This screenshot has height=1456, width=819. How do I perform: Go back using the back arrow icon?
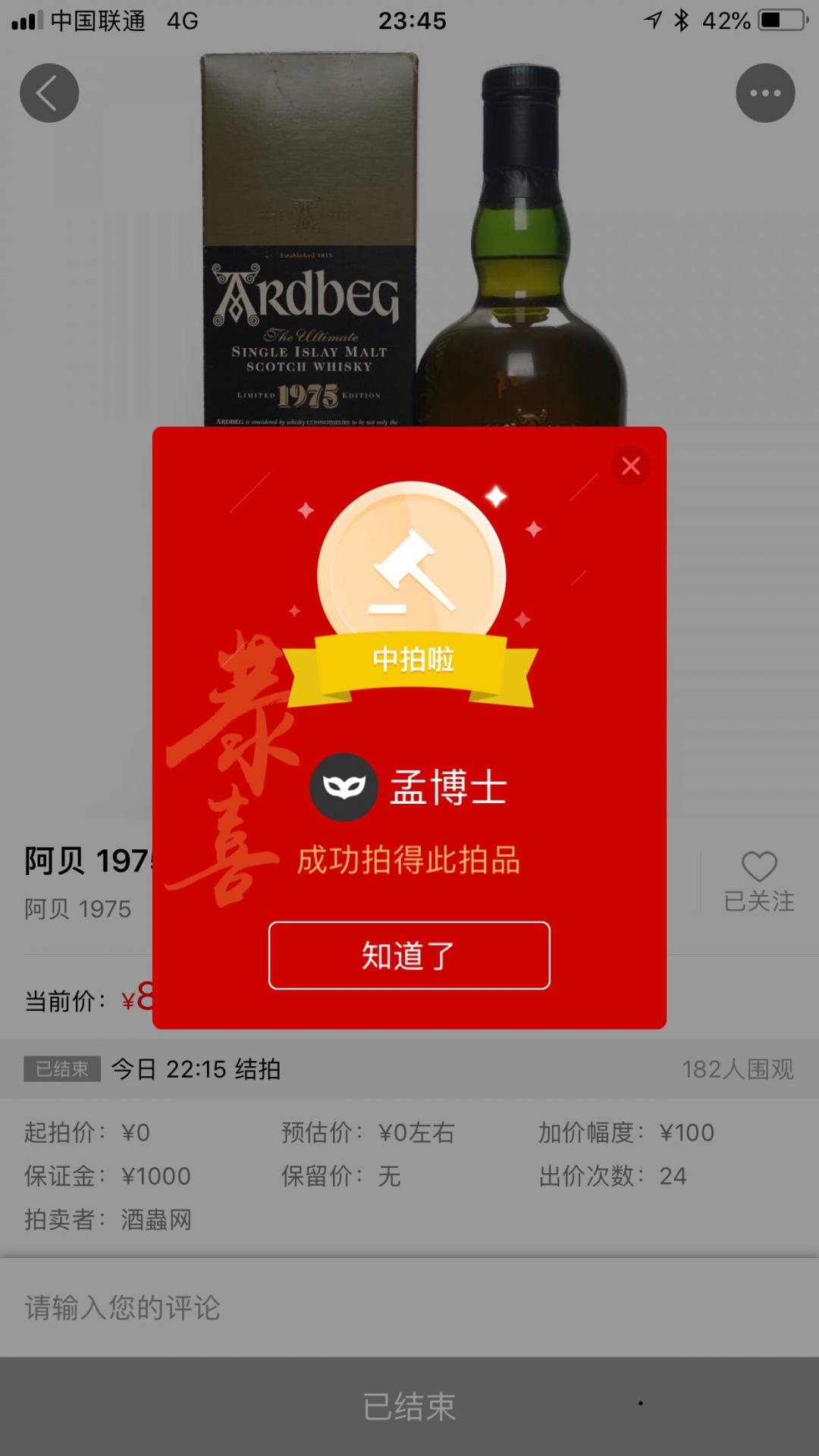(x=49, y=93)
